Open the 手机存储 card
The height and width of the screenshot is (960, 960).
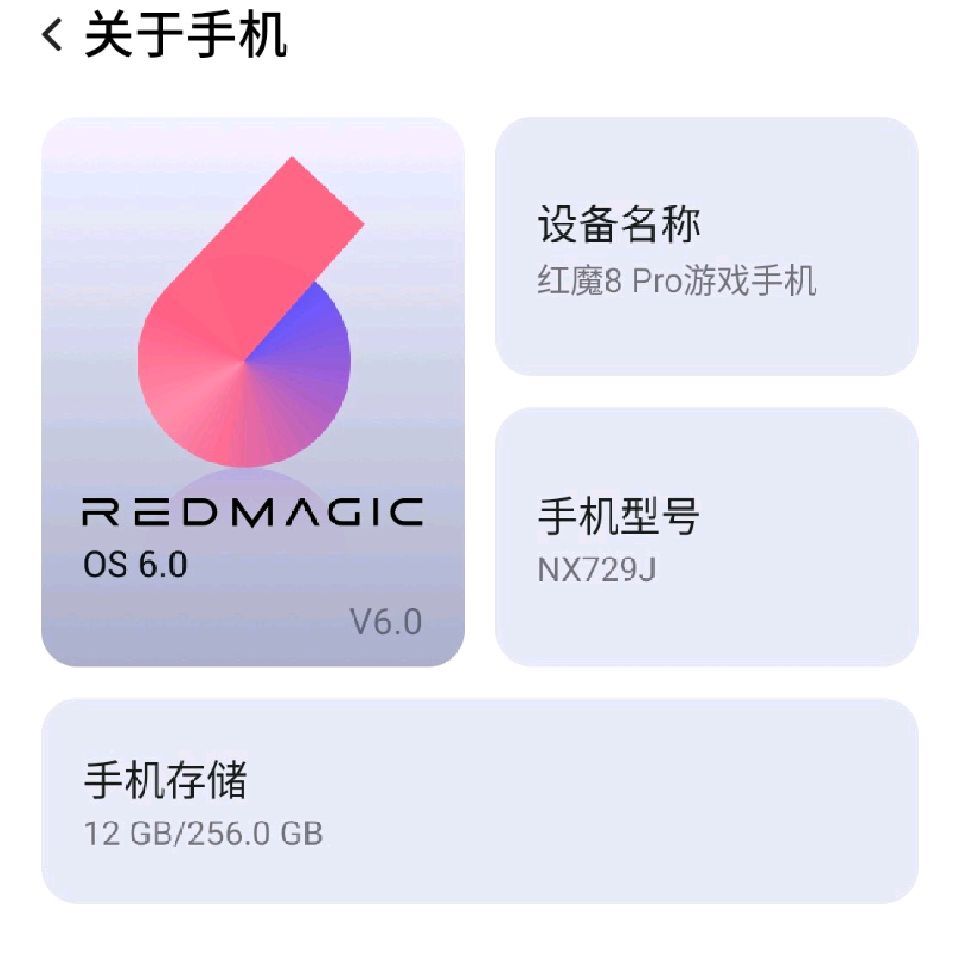click(x=479, y=801)
